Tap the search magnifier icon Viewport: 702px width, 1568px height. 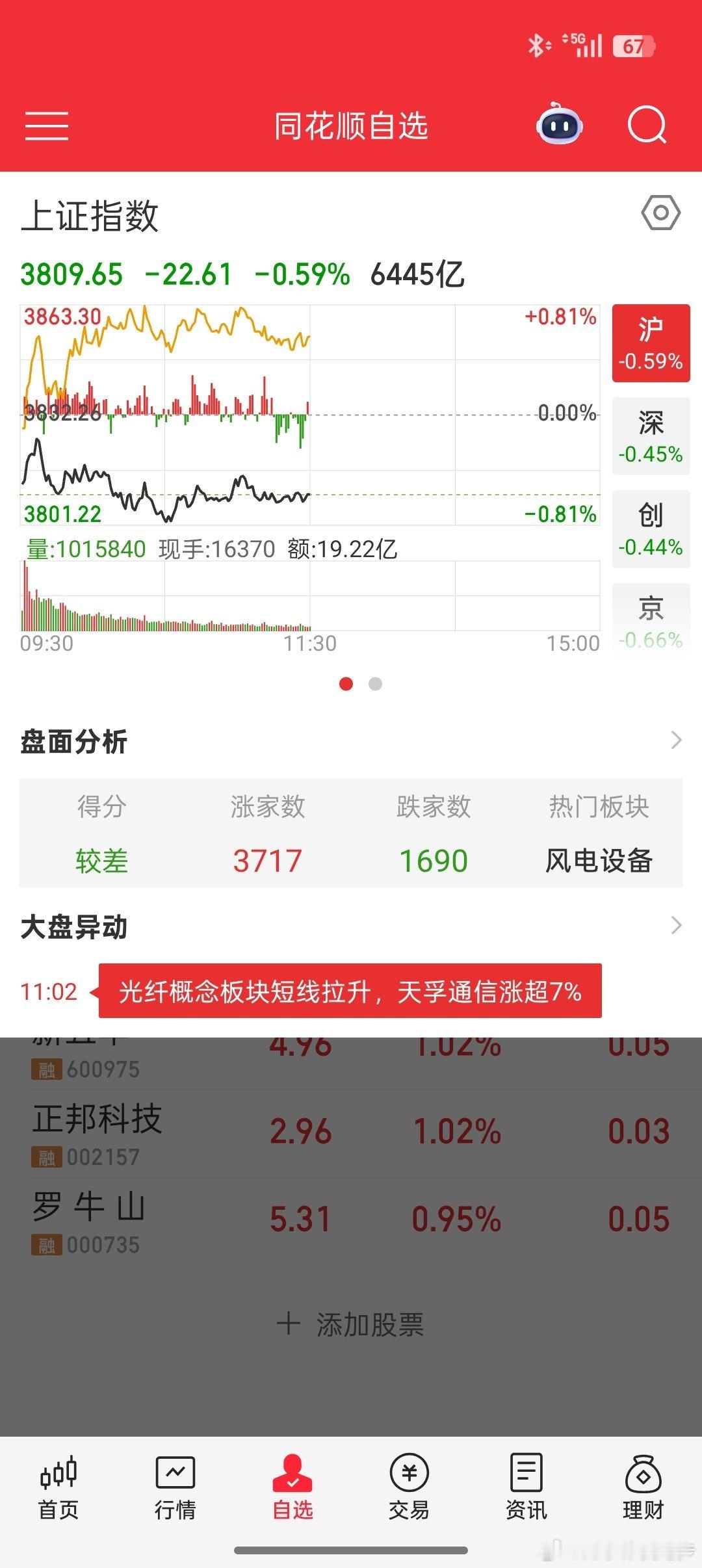(x=647, y=125)
